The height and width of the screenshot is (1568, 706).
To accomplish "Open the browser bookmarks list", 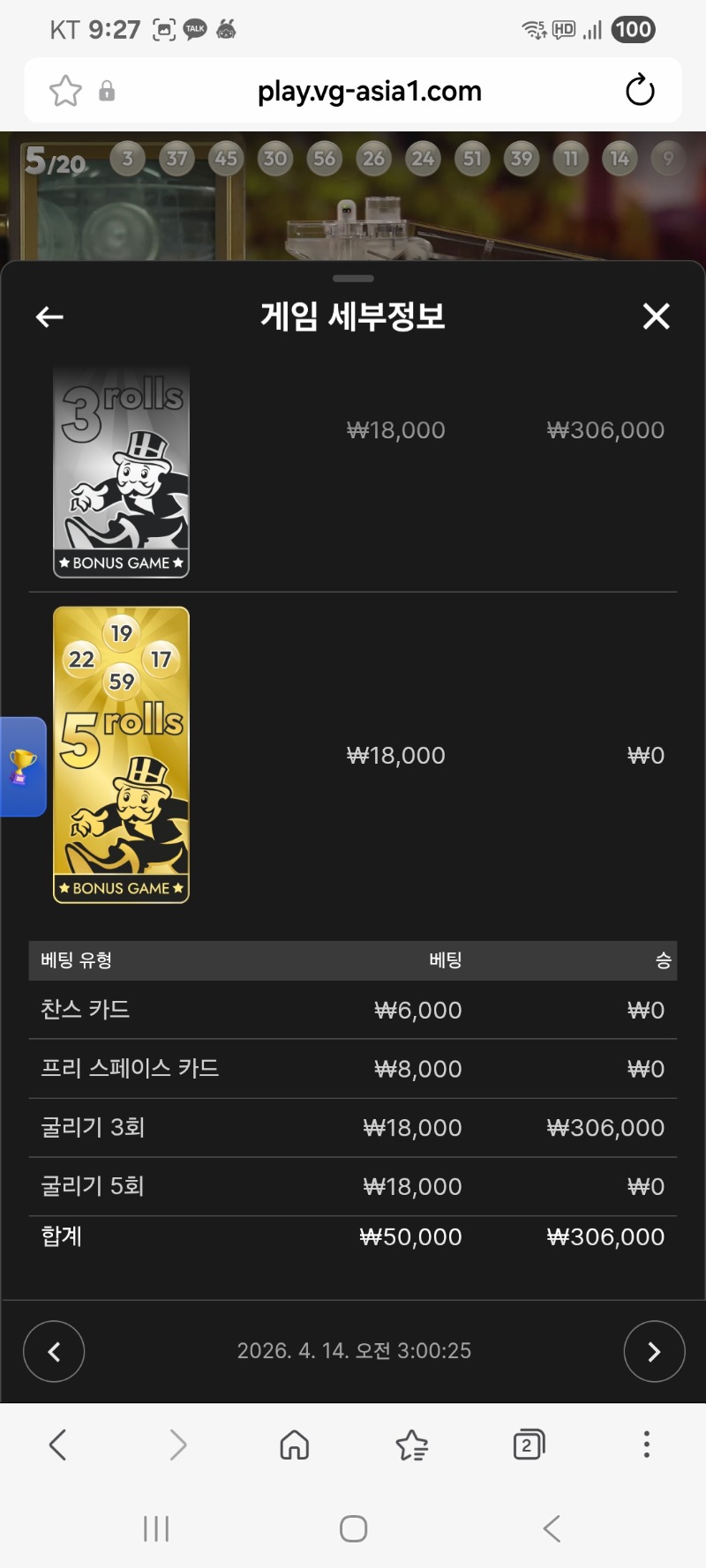I will point(411,1445).
